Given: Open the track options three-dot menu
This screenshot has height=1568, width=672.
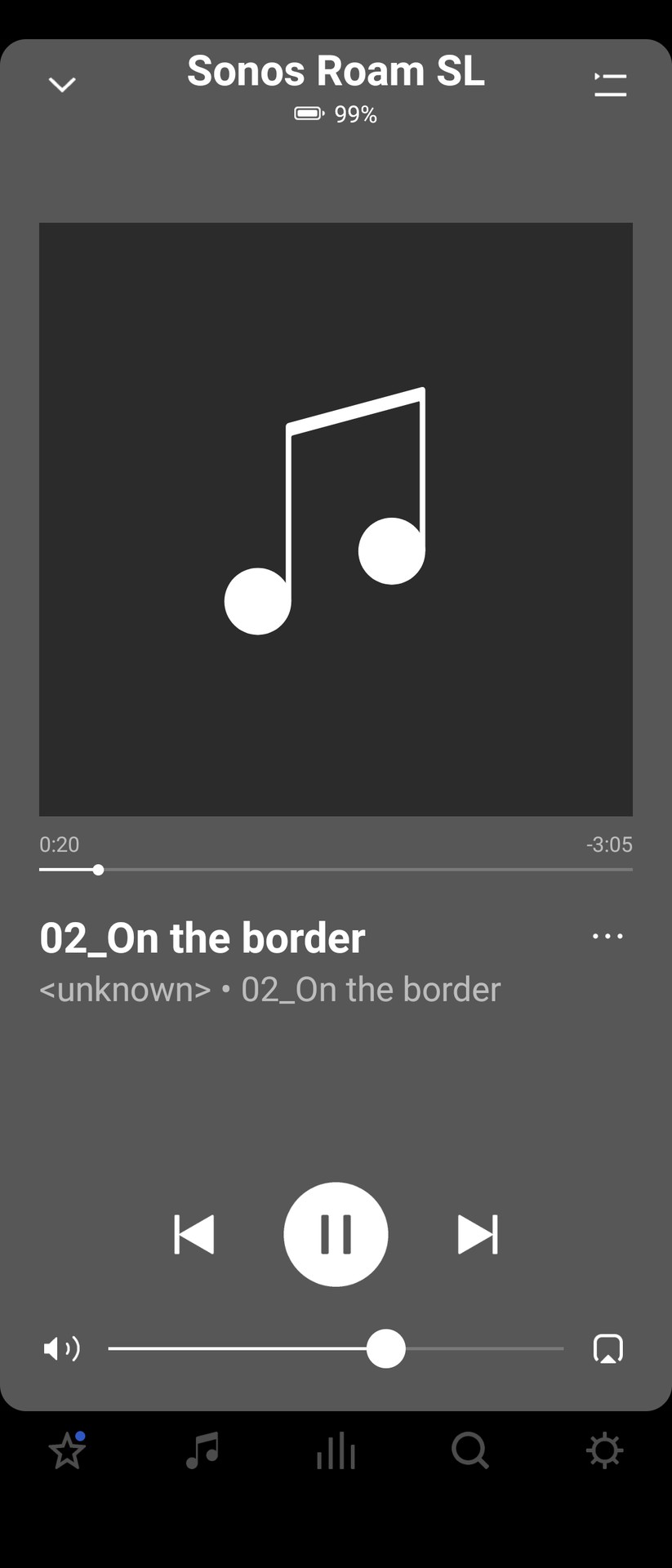Looking at the screenshot, I should pyautogui.click(x=607, y=936).
